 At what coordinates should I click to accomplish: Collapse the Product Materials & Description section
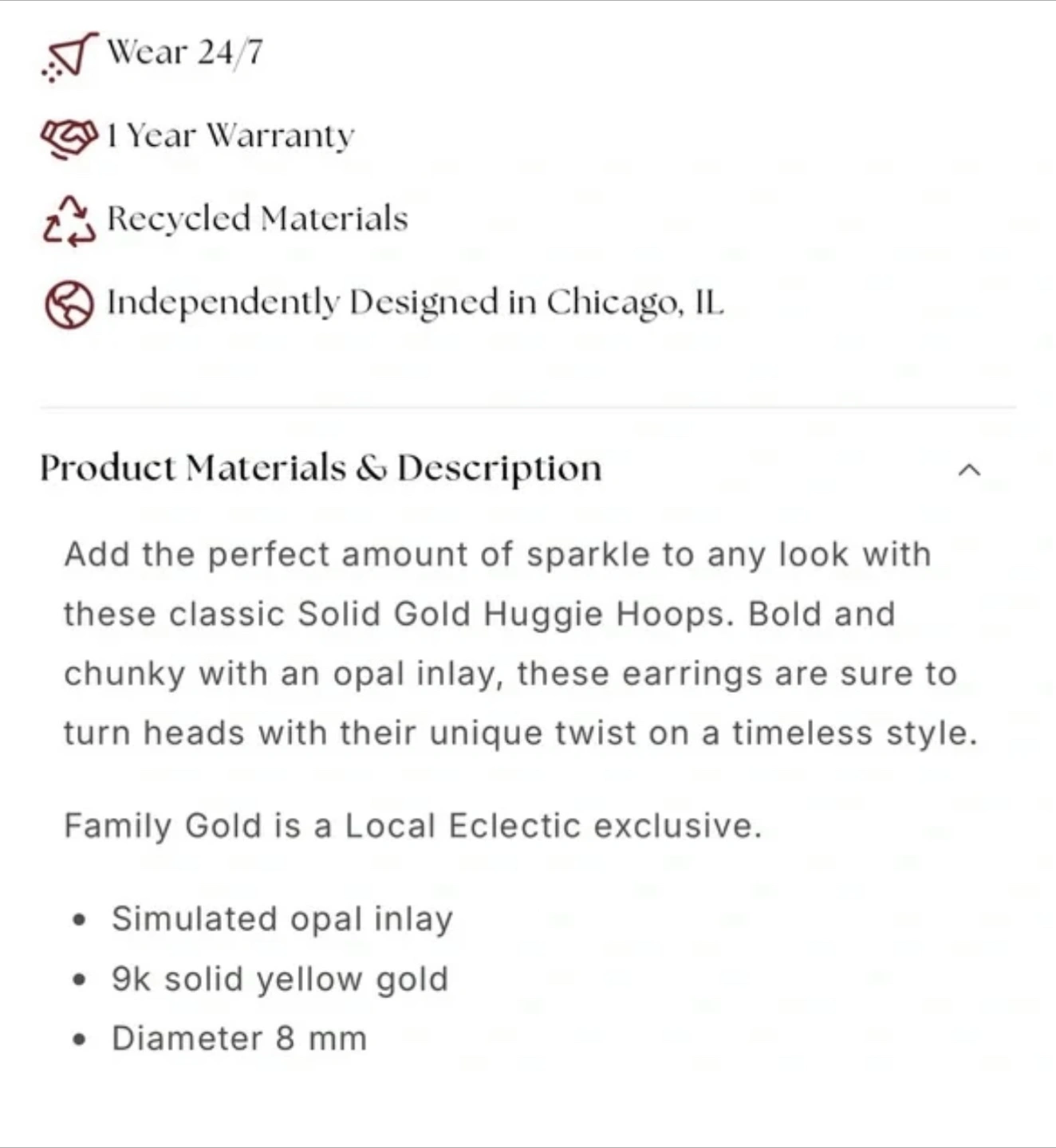(968, 470)
